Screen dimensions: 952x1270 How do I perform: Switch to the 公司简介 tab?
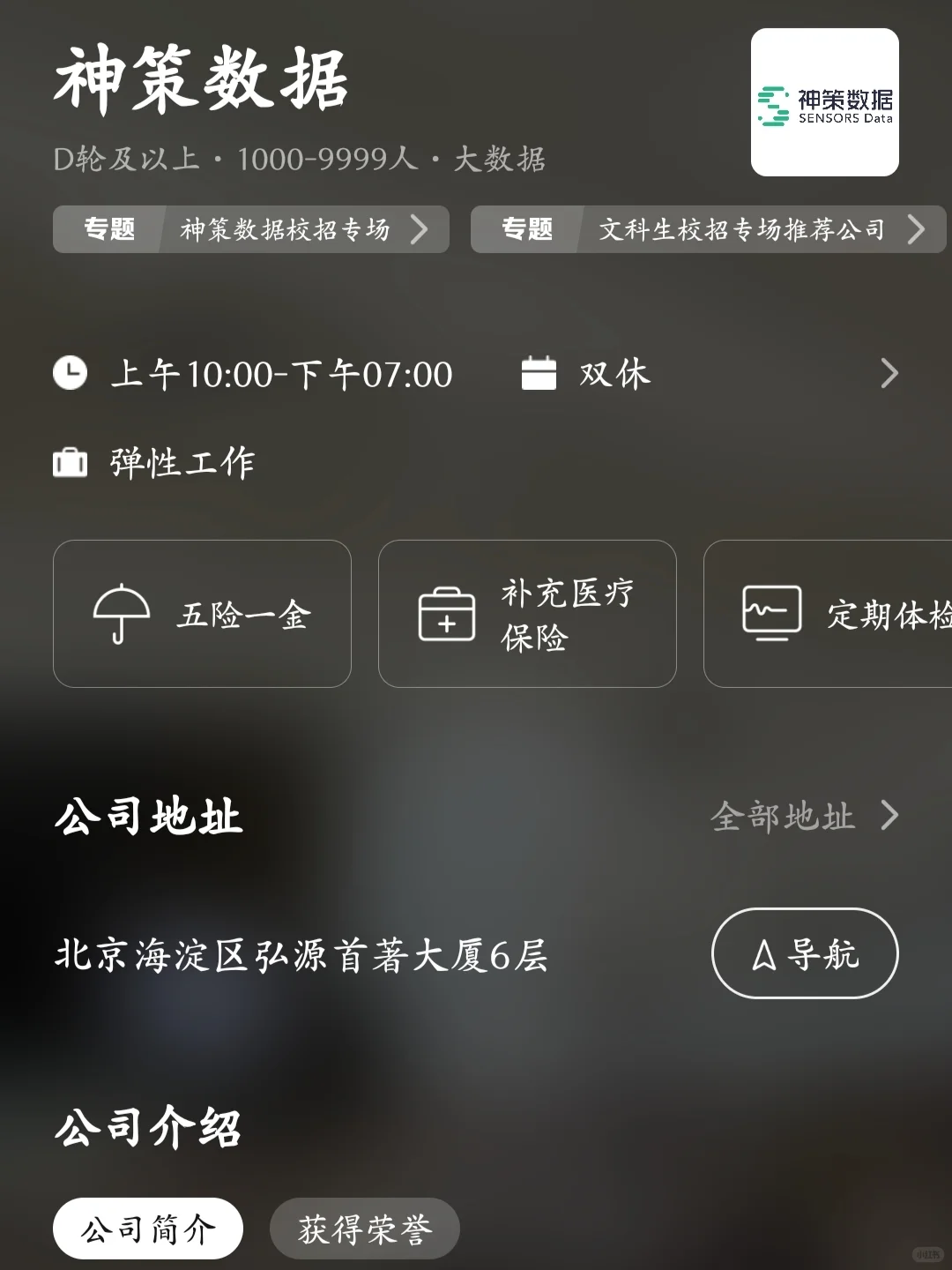[148, 1229]
